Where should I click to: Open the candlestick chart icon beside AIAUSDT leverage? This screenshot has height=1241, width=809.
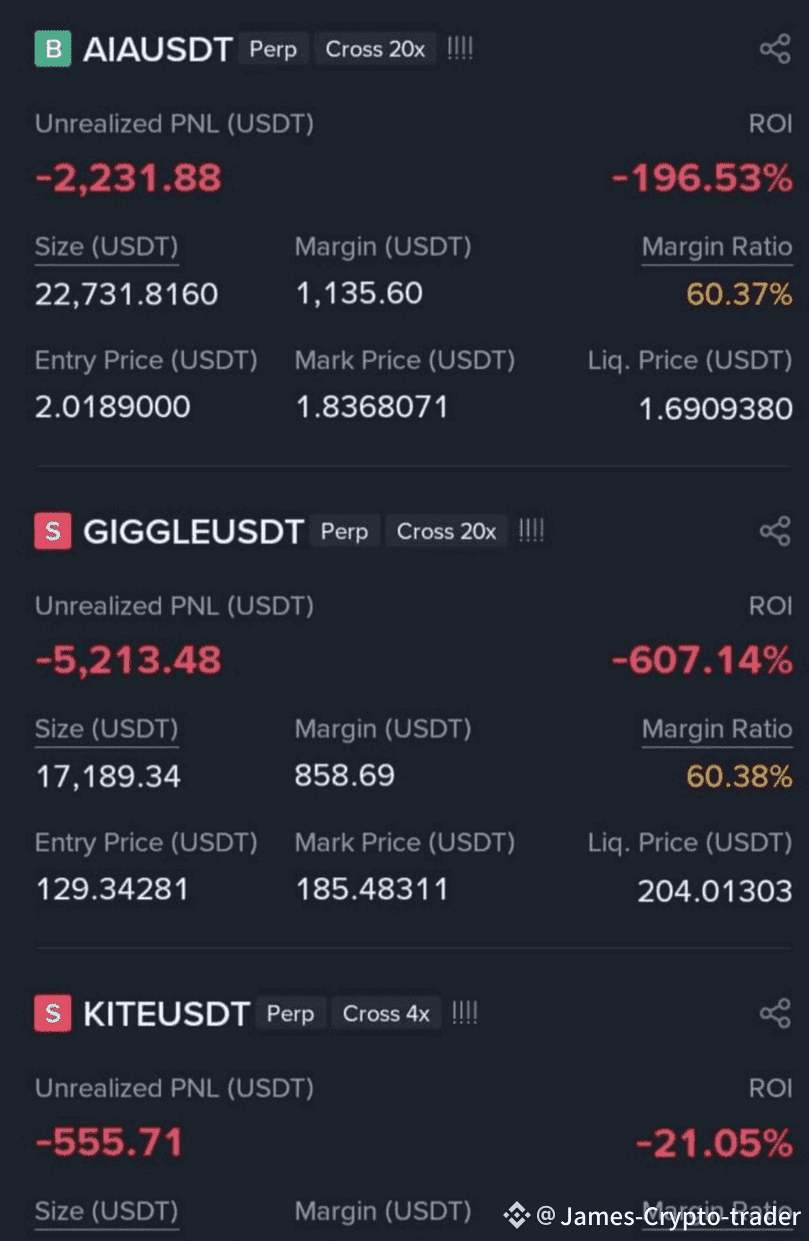pyautogui.click(x=459, y=48)
